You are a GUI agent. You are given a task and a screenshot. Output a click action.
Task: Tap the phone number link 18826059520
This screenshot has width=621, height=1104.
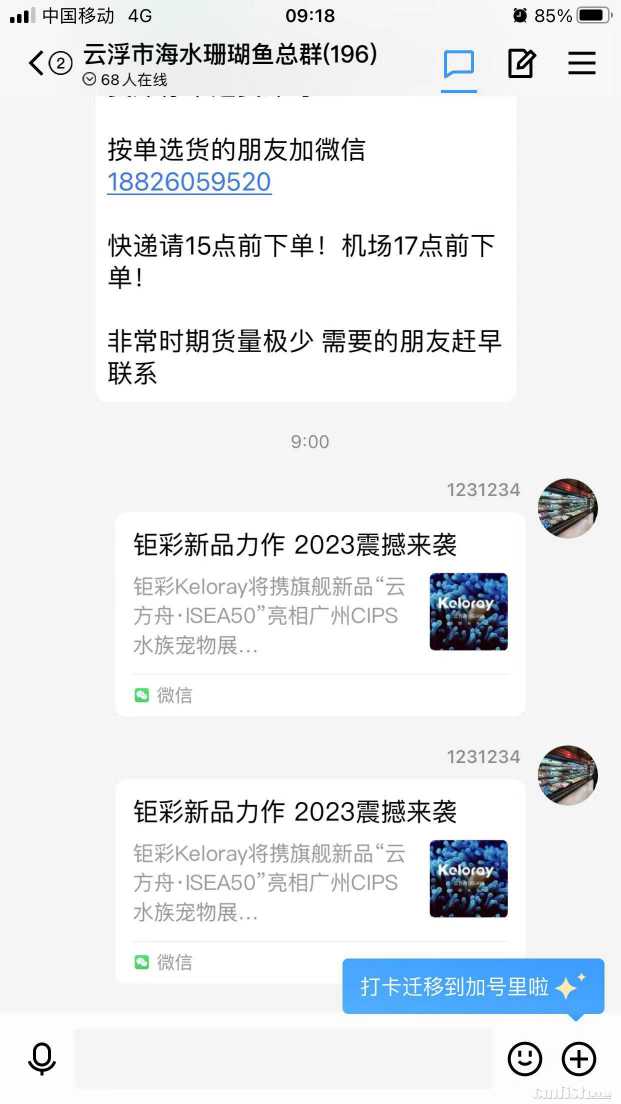coord(189,182)
